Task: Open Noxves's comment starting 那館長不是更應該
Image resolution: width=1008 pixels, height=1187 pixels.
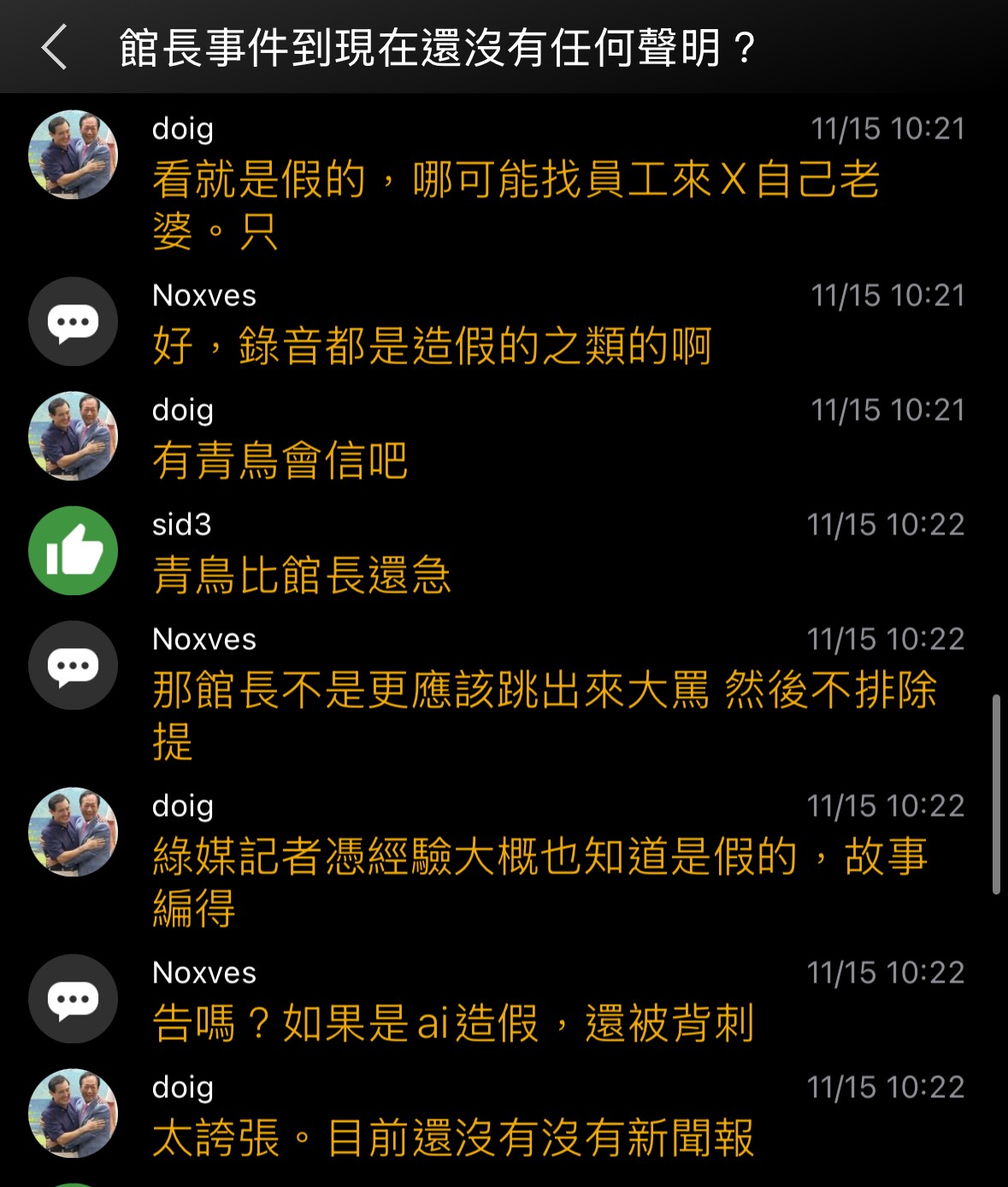Action: pyautogui.click(x=544, y=715)
